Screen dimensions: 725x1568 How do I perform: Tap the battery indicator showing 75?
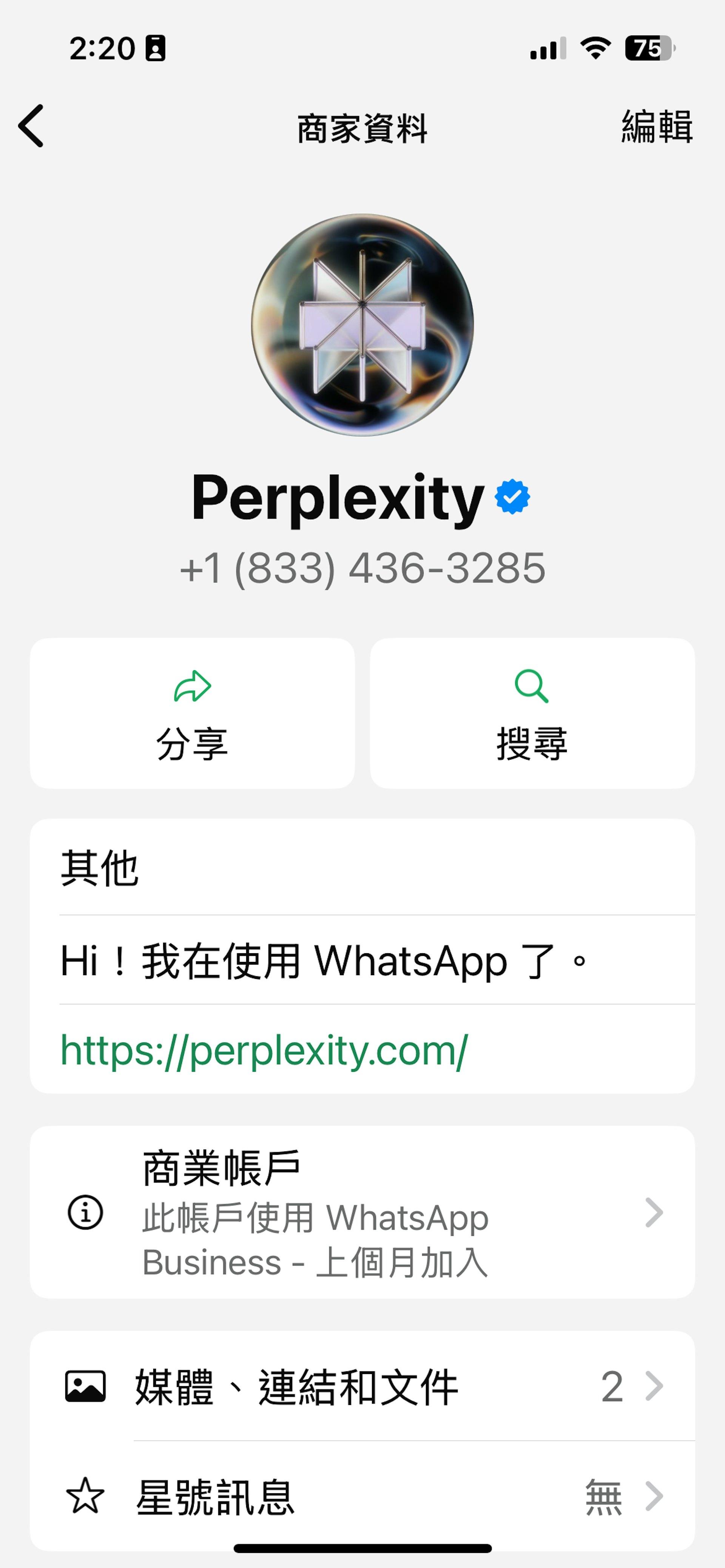point(648,49)
